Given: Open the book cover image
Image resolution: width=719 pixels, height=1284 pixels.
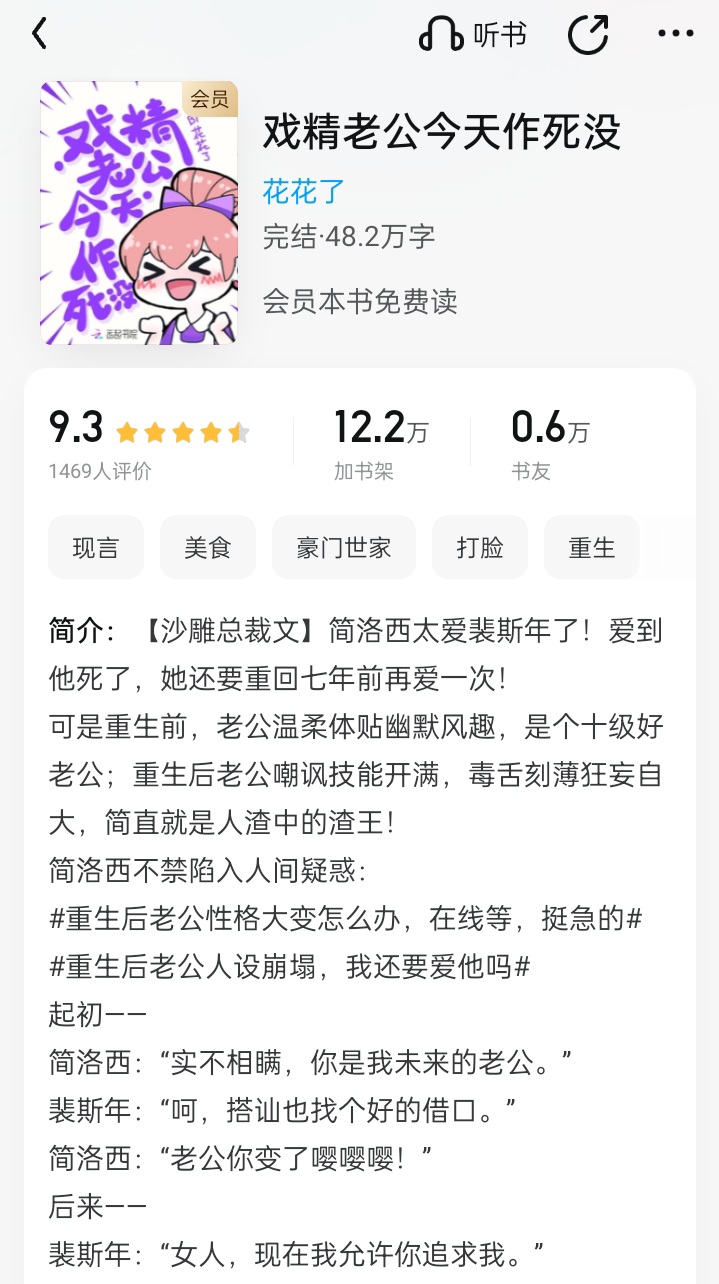Looking at the screenshot, I should tap(139, 213).
